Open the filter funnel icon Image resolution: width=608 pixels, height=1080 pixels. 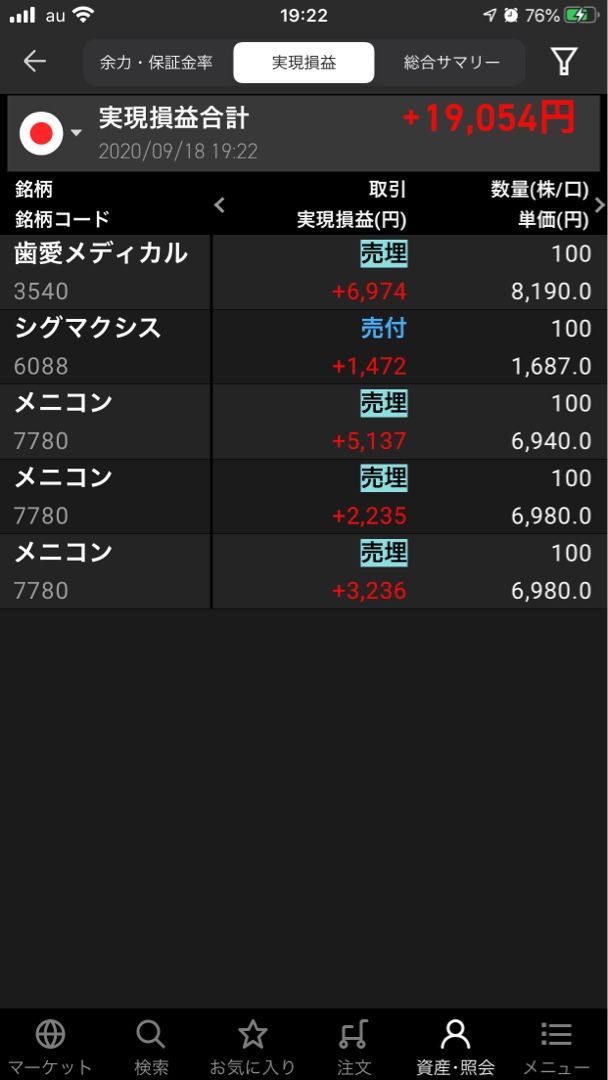pos(564,62)
